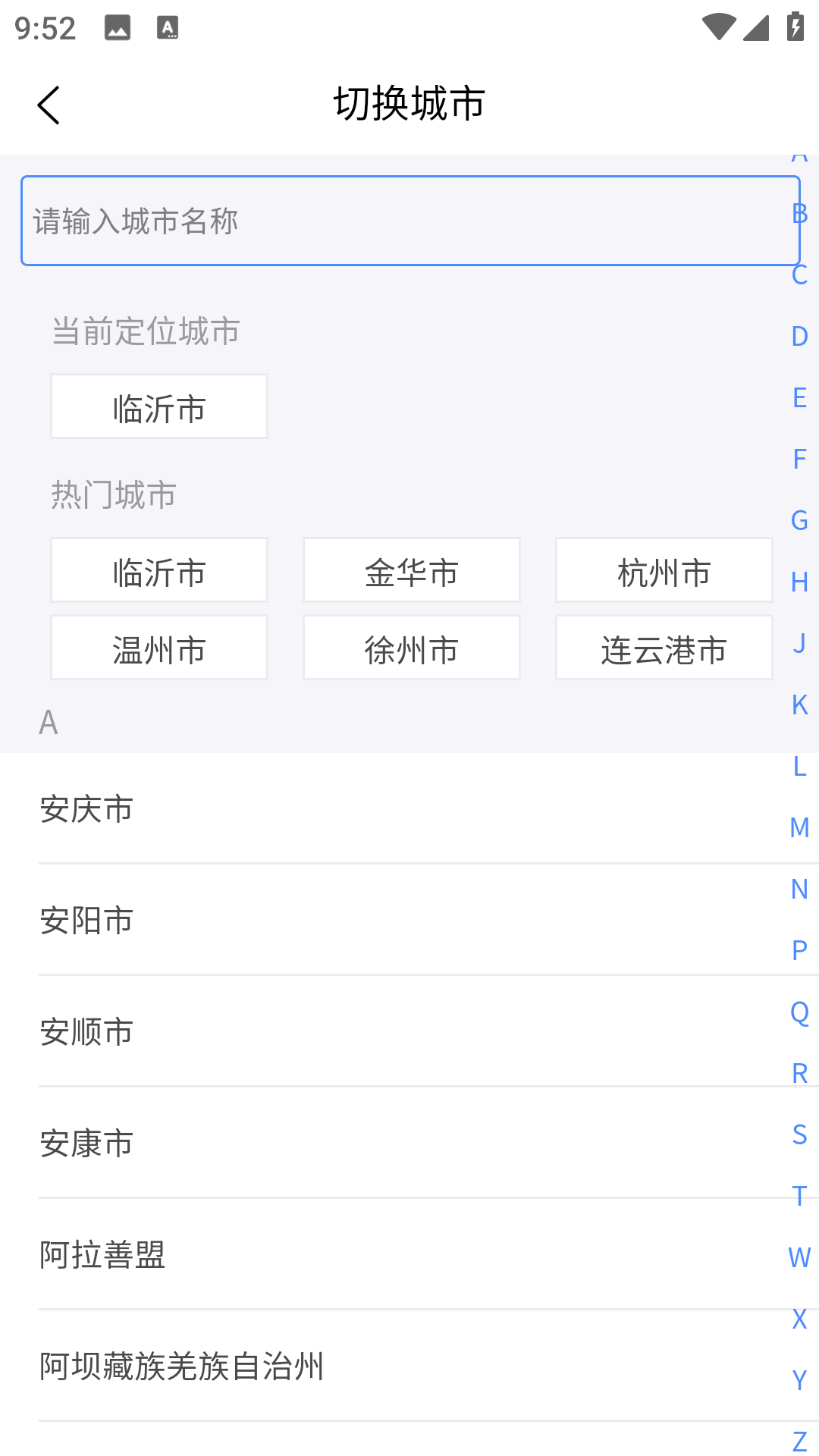
Task: Choose 徐州市 from hot cities
Action: (x=411, y=648)
